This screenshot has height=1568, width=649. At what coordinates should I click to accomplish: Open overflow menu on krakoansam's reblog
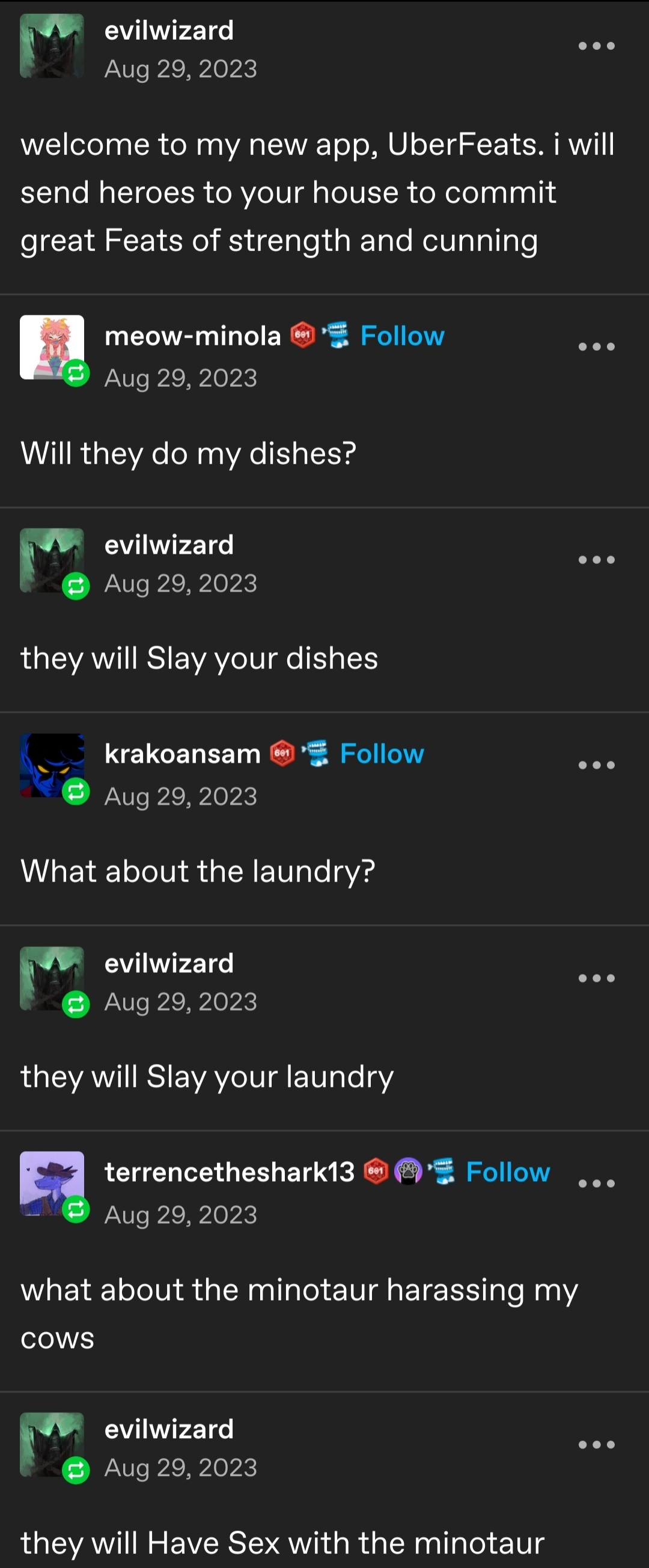point(596,764)
